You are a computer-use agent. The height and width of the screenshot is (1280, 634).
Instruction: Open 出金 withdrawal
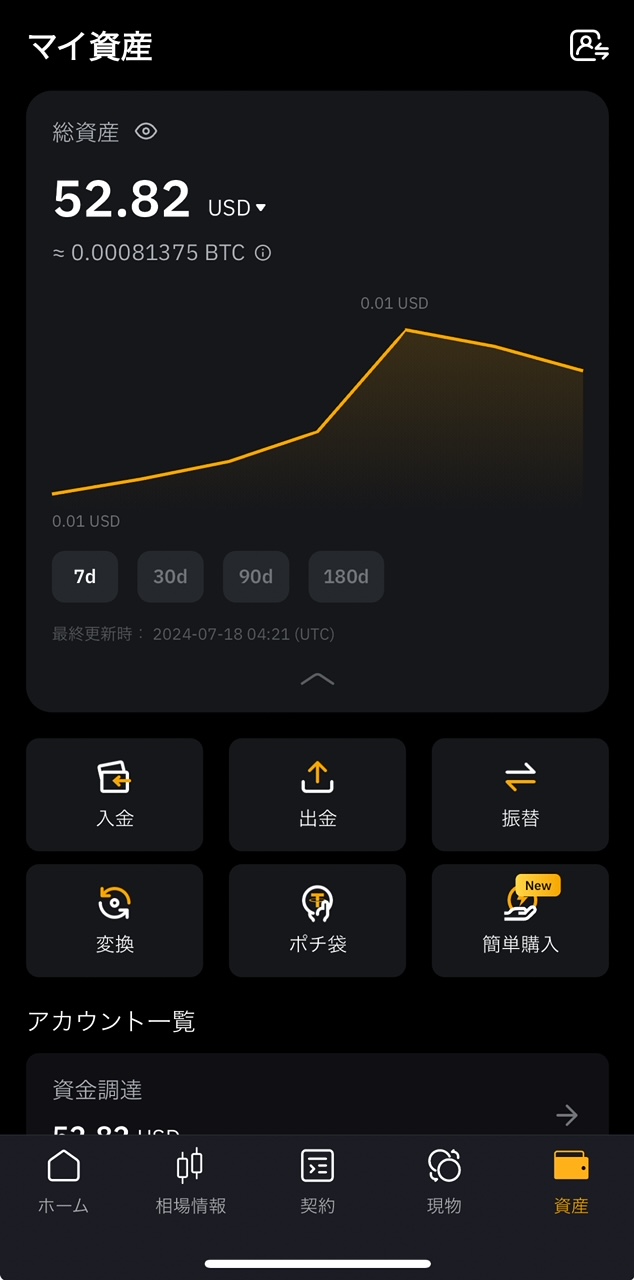tap(317, 794)
